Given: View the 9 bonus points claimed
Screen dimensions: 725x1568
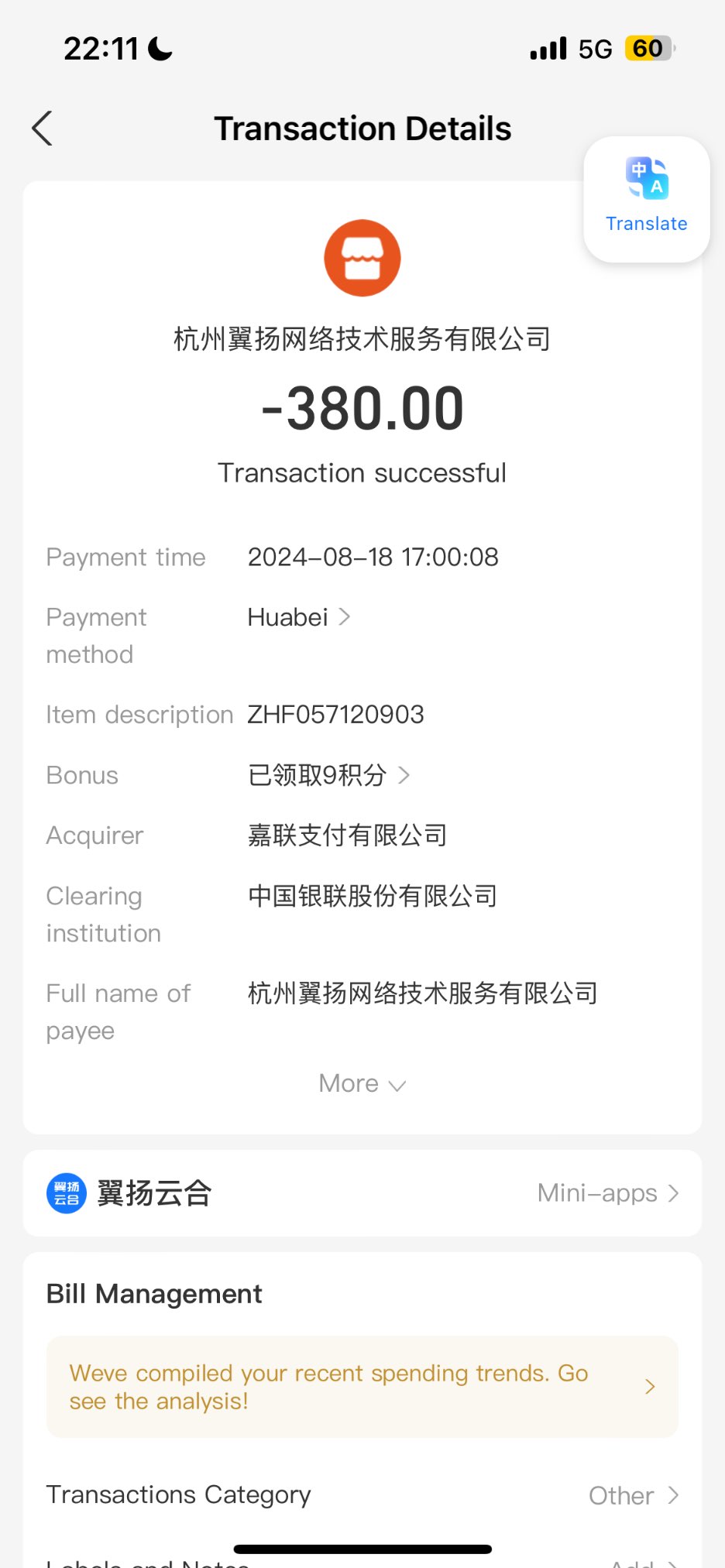Looking at the screenshot, I should (x=328, y=775).
